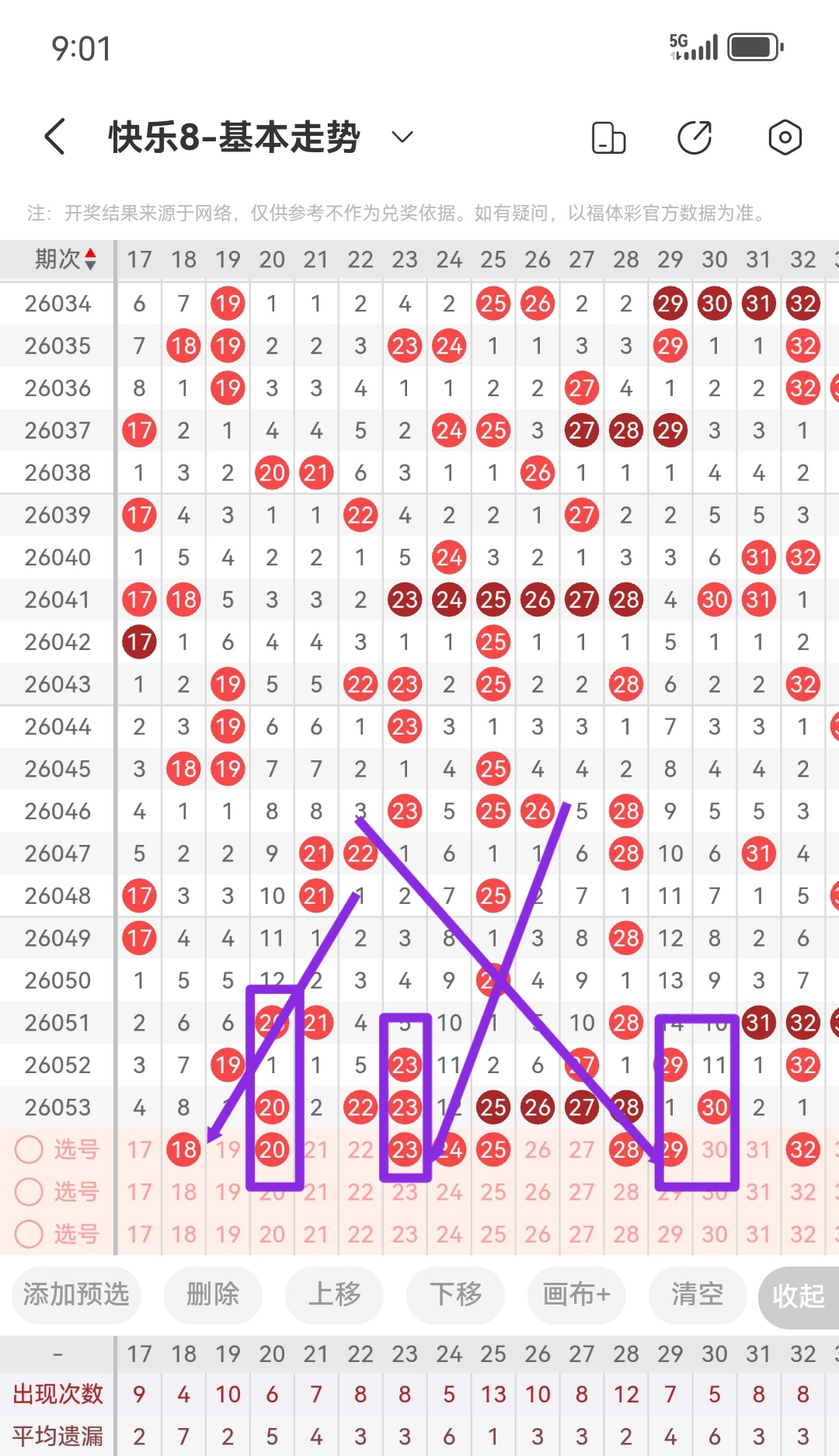839x1456 pixels.
Task: Share the trend chart
Action: pos(695,138)
